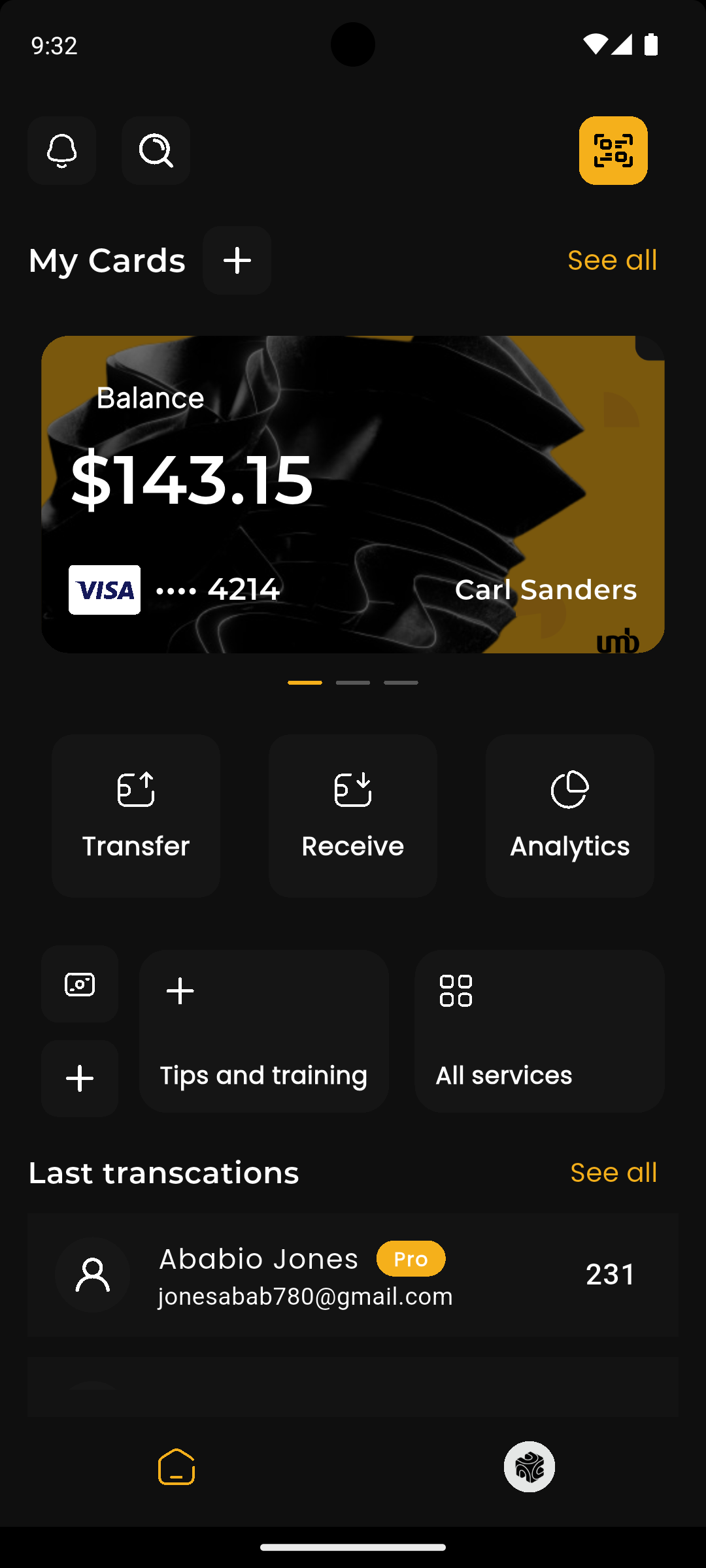The width and height of the screenshot is (706, 1568).
Task: Add a new card next to My Cards
Action: [x=237, y=260]
